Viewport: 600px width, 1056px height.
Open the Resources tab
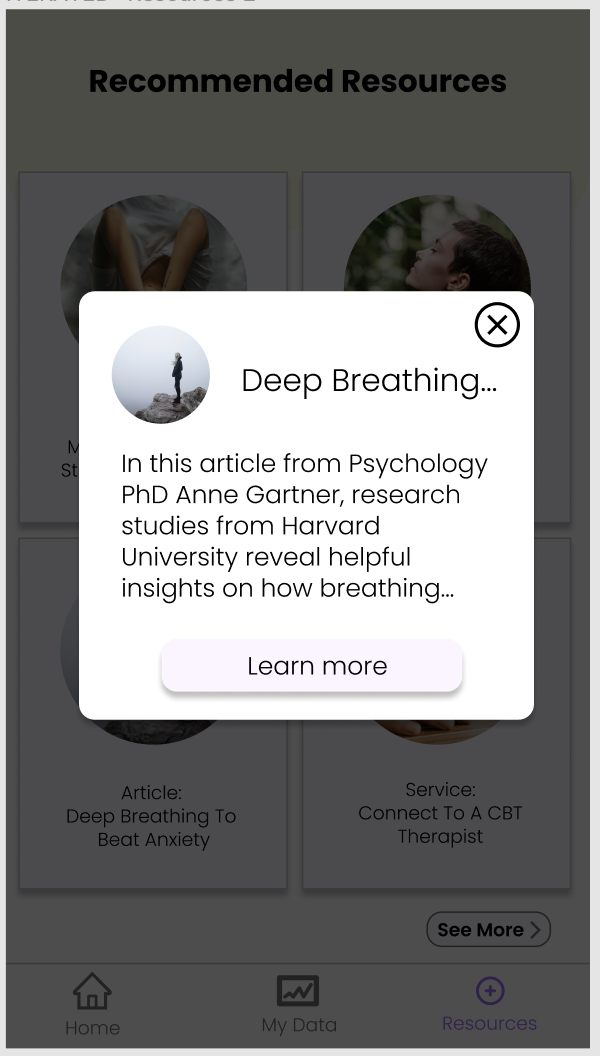489,1005
